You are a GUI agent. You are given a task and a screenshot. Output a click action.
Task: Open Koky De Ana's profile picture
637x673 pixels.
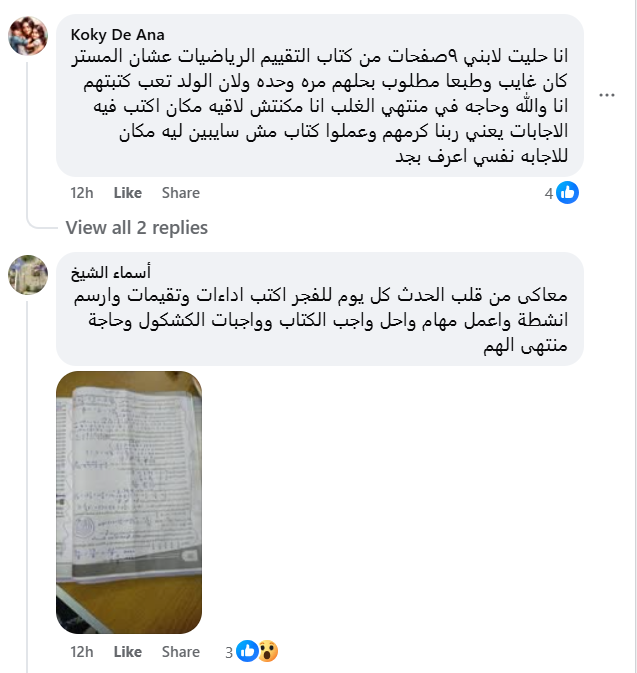[28, 37]
